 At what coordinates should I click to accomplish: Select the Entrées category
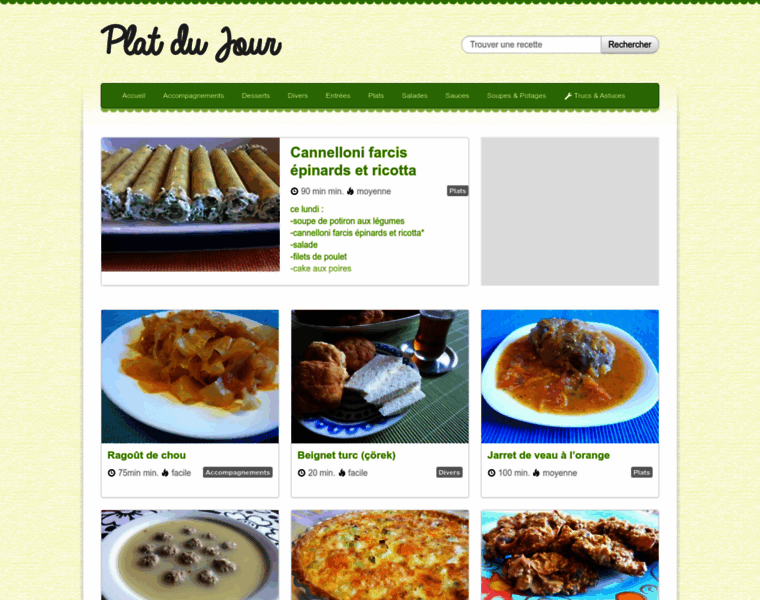[x=338, y=96]
